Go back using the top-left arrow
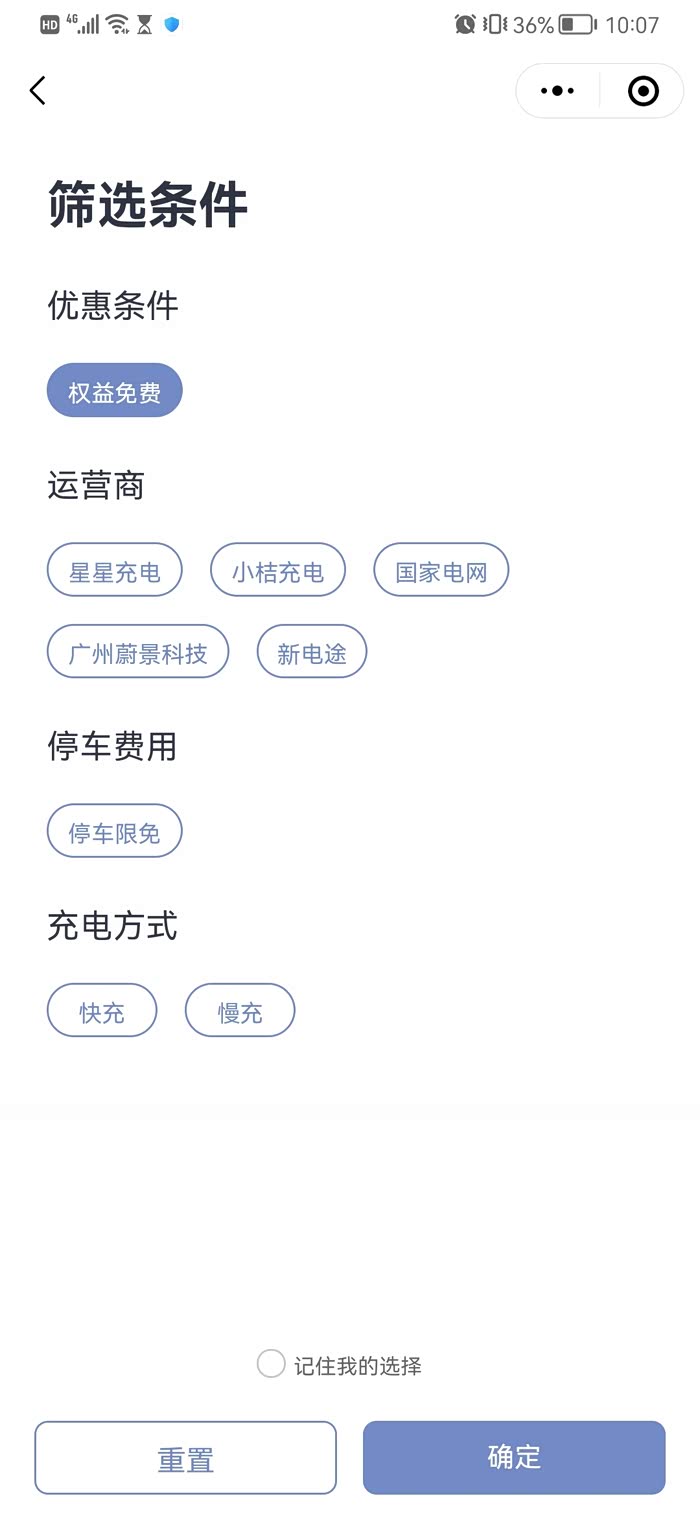This screenshot has width=700, height=1516. (38, 91)
